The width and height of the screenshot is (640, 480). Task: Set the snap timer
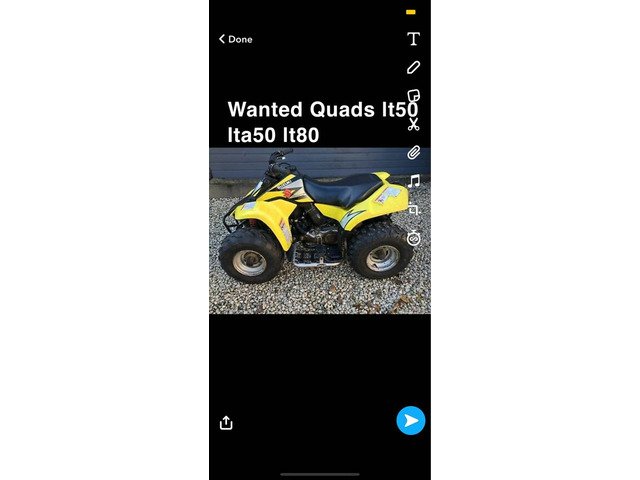(413, 238)
